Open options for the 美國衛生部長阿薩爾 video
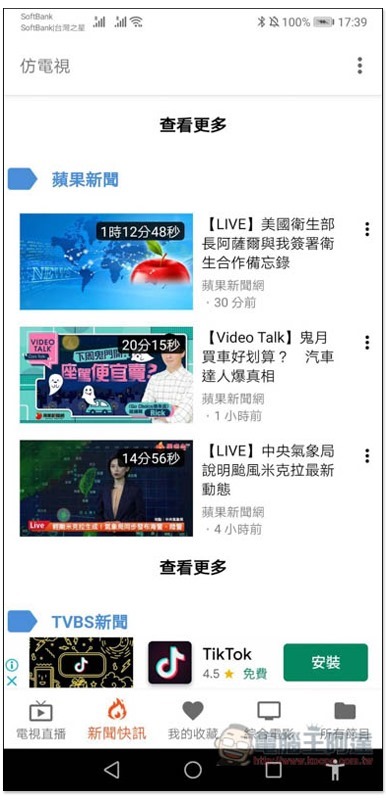 coord(367,230)
